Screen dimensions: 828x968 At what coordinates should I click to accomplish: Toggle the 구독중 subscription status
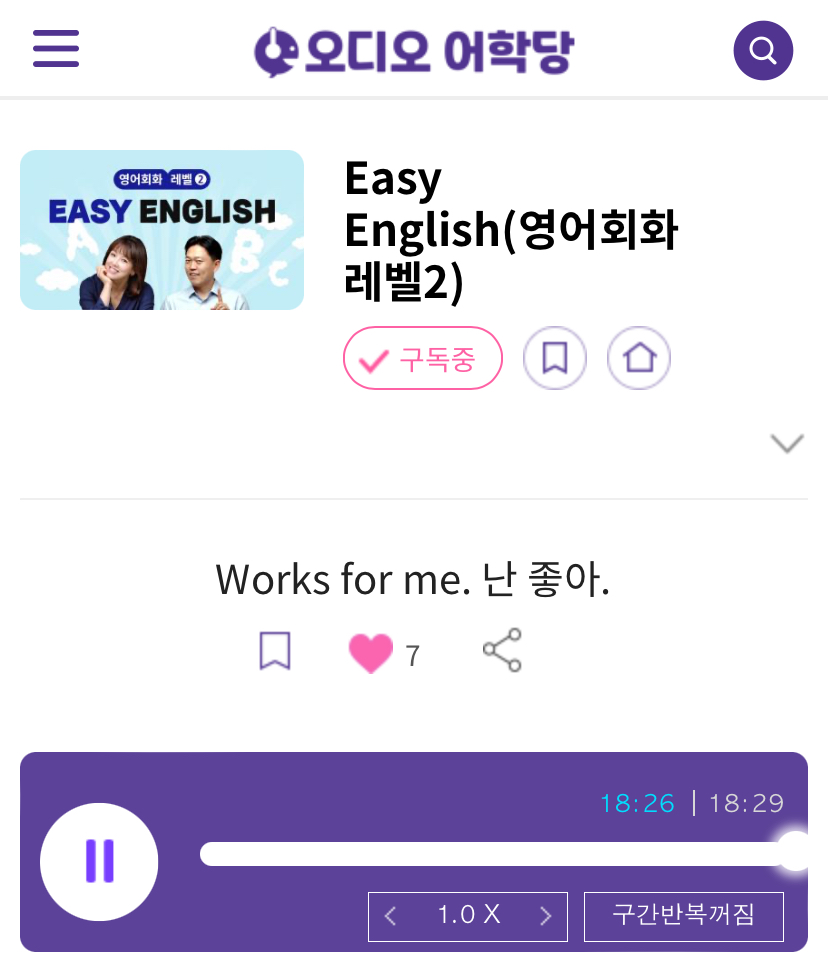point(423,358)
